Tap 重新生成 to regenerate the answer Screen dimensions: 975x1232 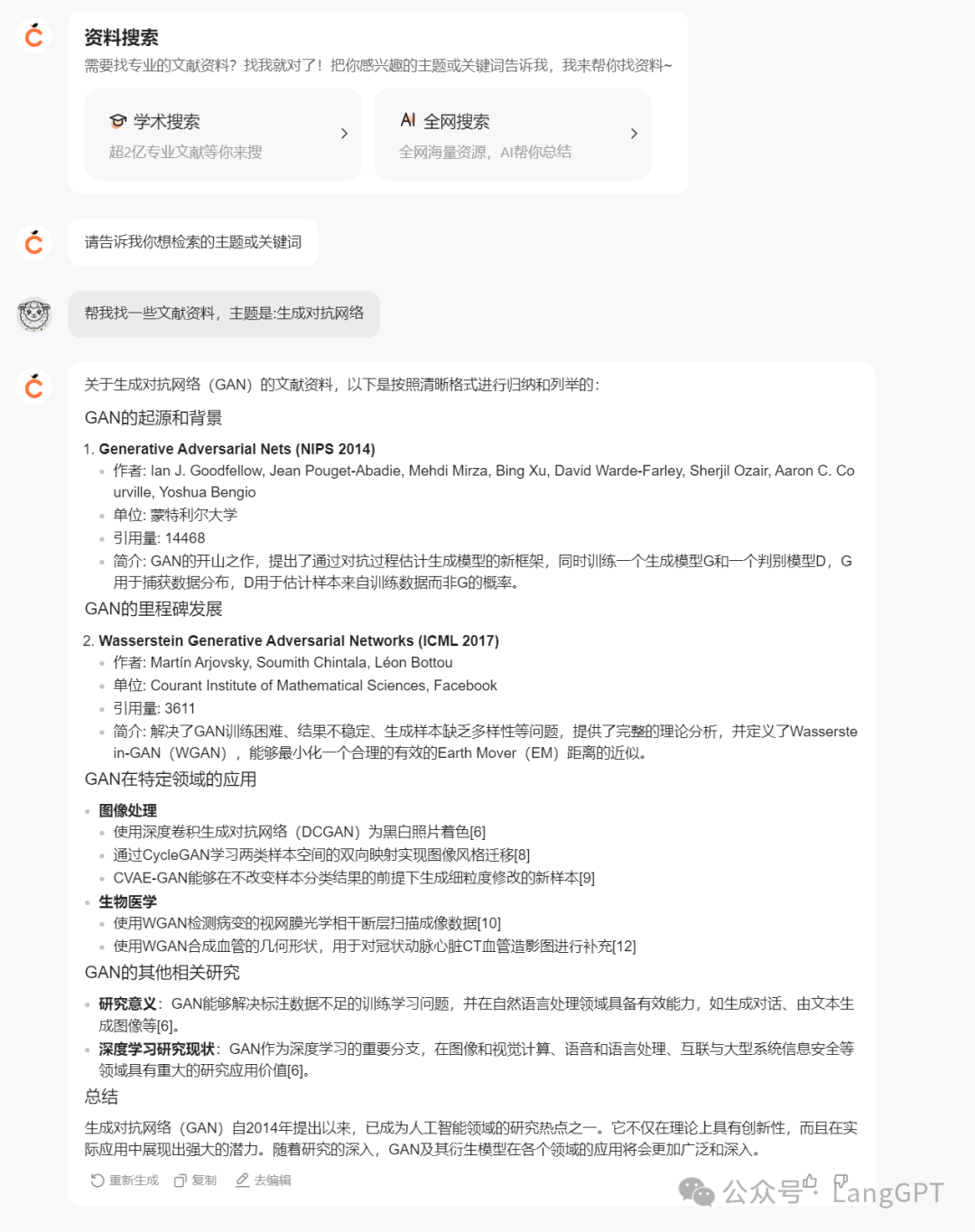(x=125, y=1181)
